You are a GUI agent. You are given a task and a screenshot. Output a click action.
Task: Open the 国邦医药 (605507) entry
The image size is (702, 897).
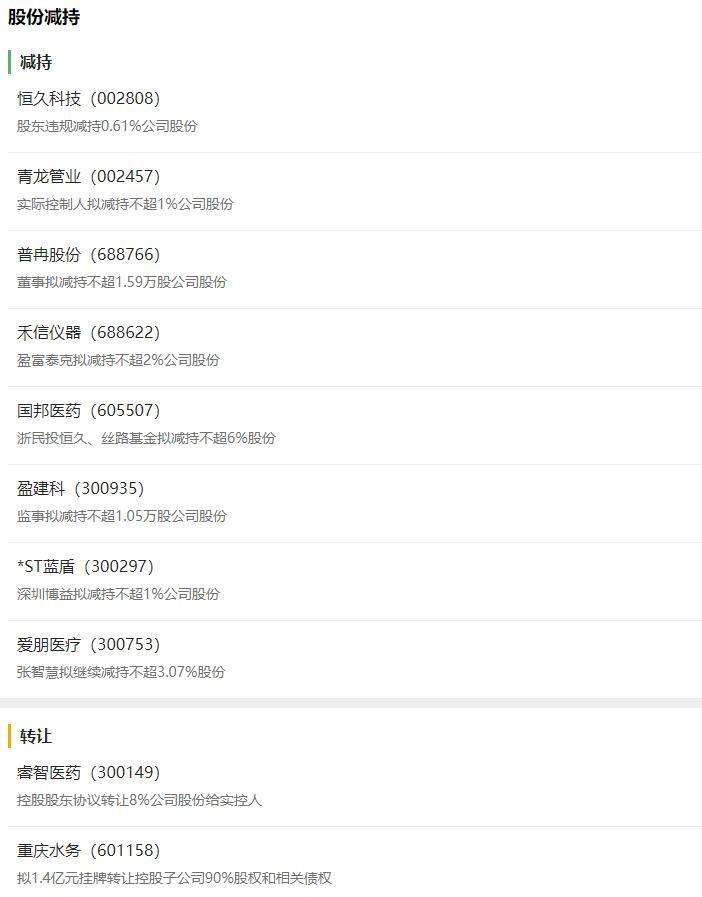point(88,411)
